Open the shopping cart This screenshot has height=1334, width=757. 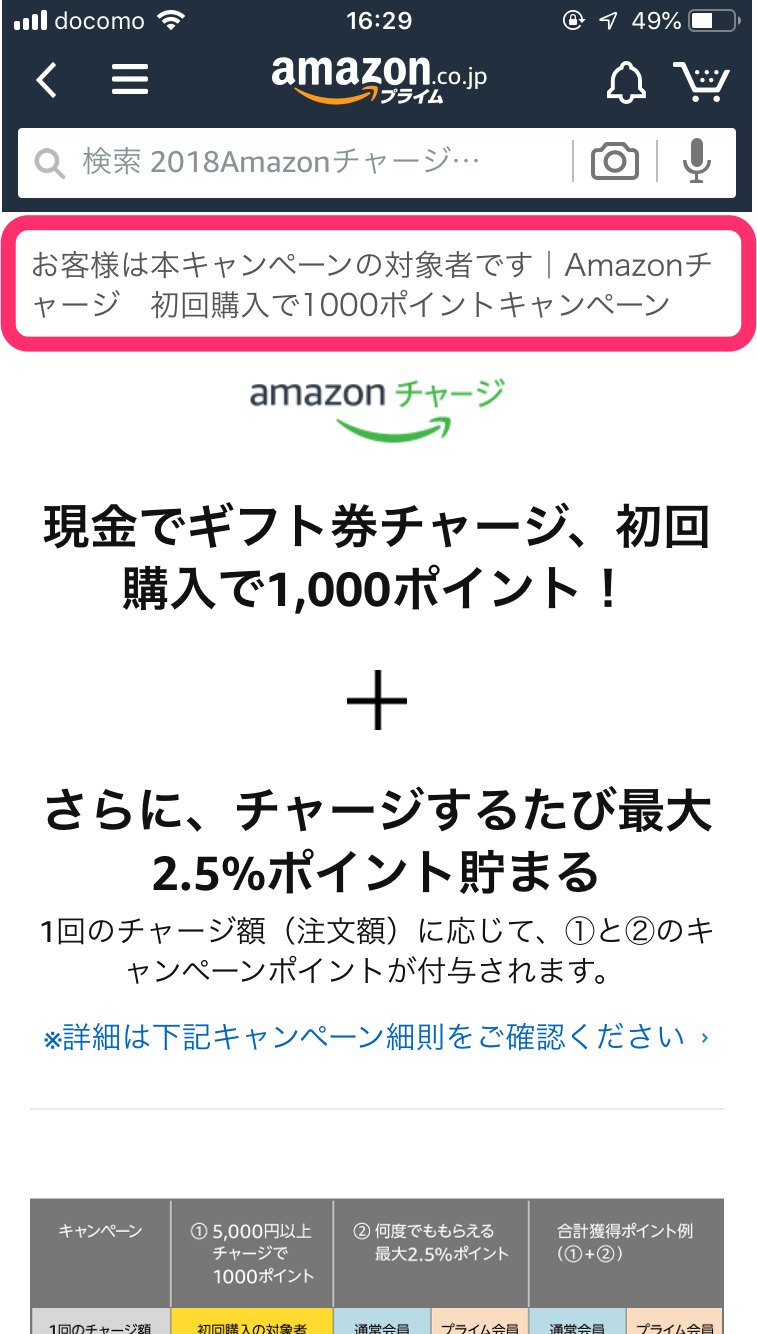(x=701, y=81)
